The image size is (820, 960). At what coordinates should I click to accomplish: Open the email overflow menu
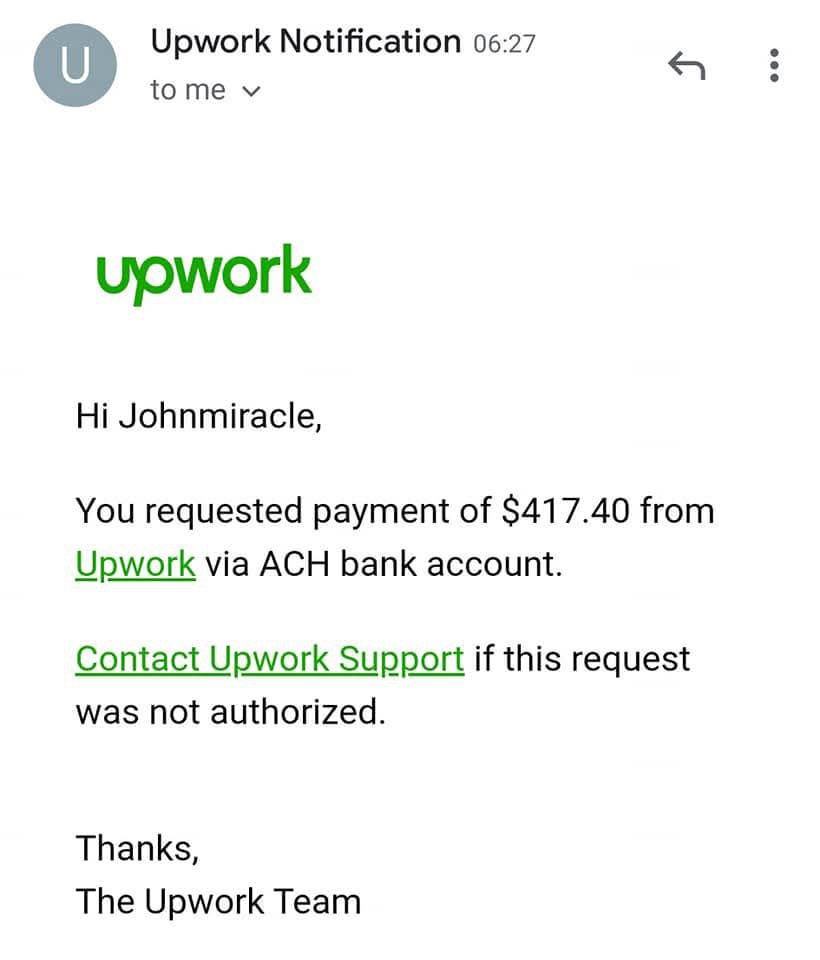[773, 66]
